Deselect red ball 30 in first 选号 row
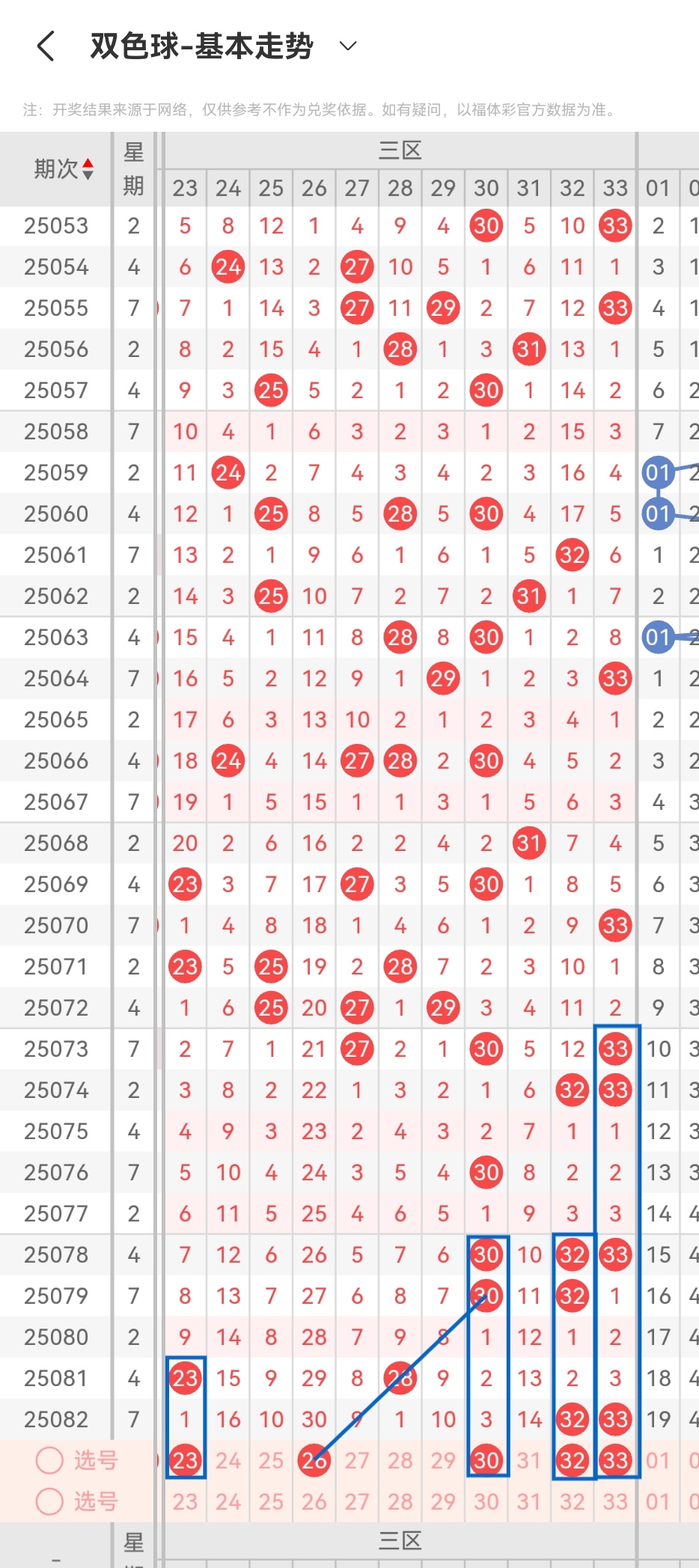 [x=486, y=1460]
